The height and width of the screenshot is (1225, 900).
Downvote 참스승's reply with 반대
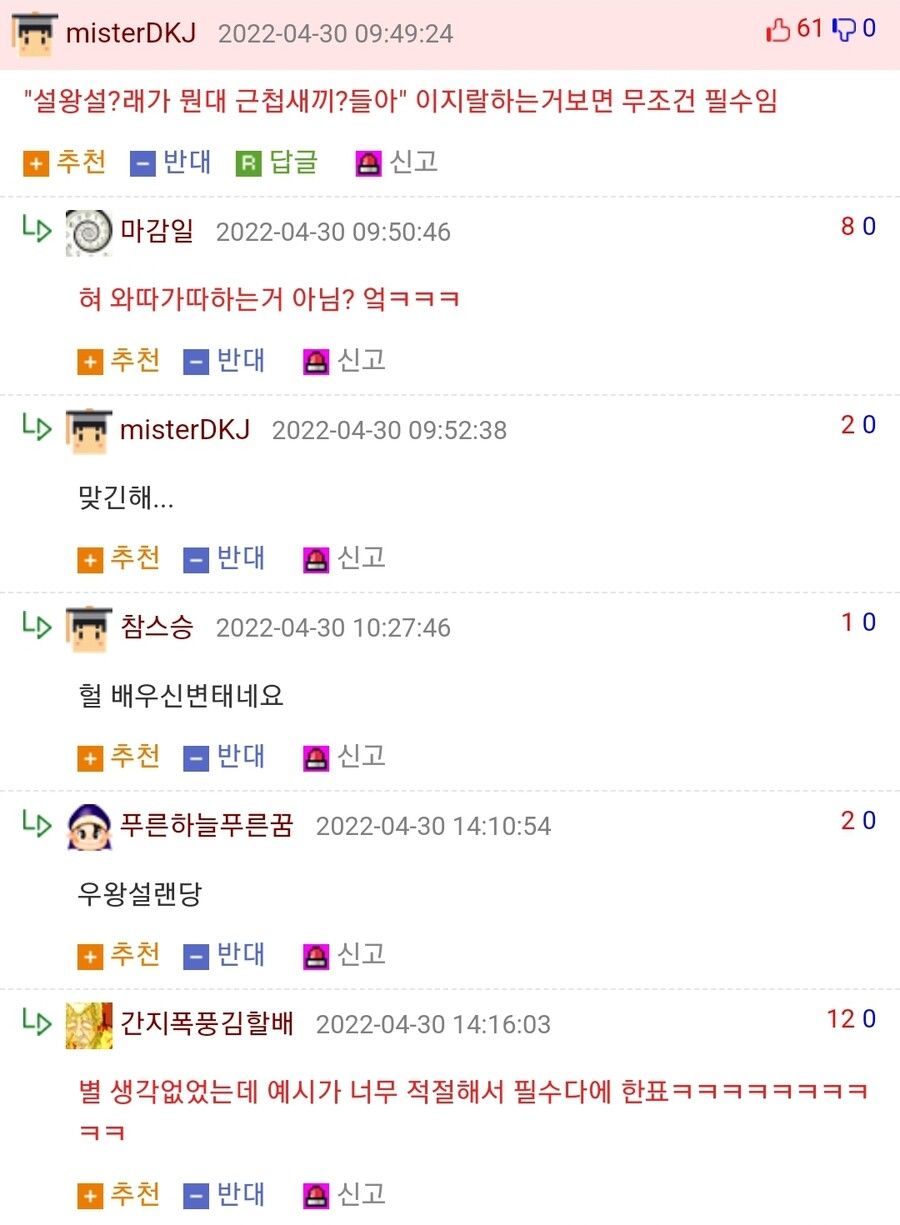coord(225,757)
